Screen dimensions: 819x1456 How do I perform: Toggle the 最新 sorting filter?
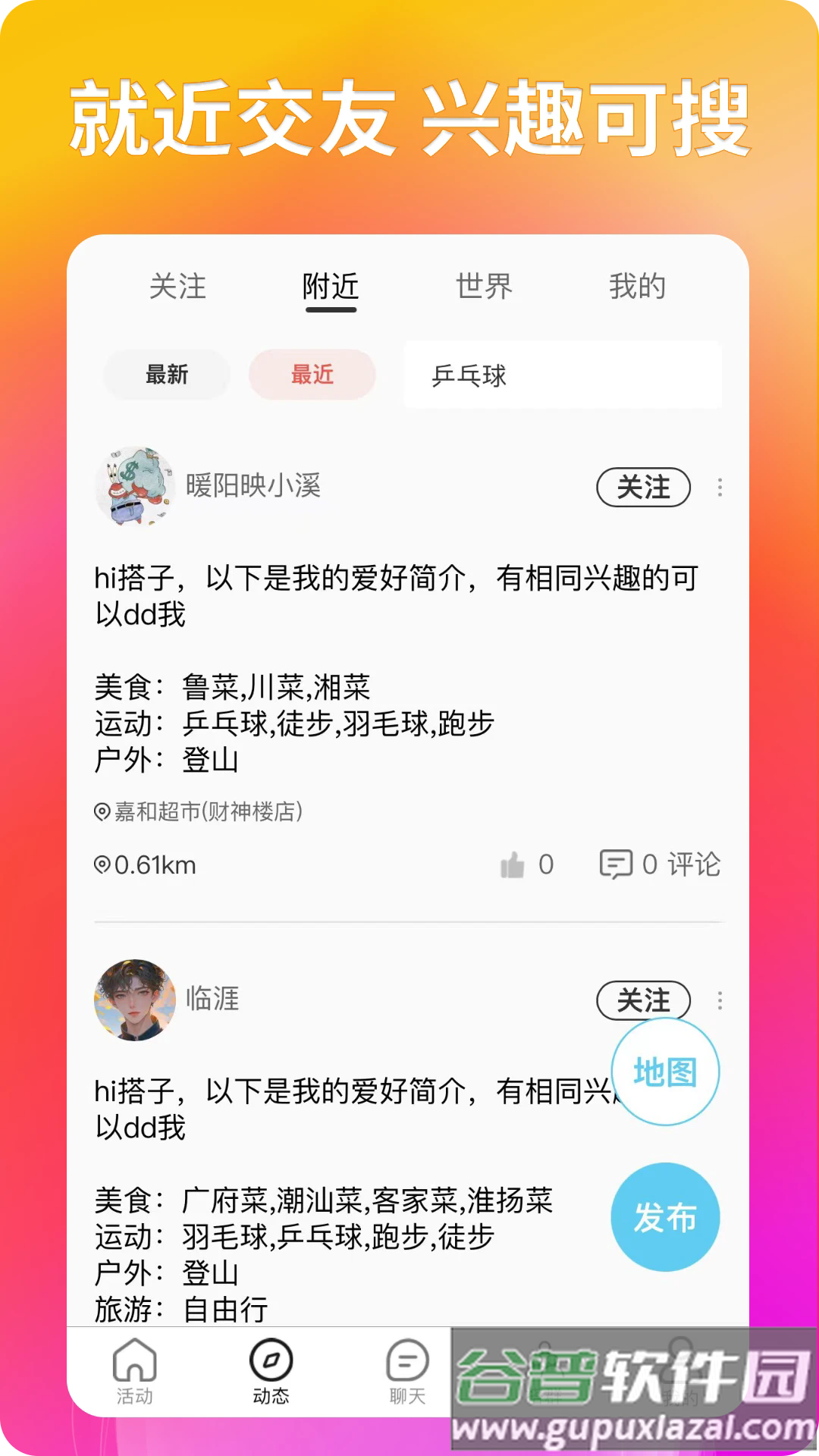click(166, 374)
